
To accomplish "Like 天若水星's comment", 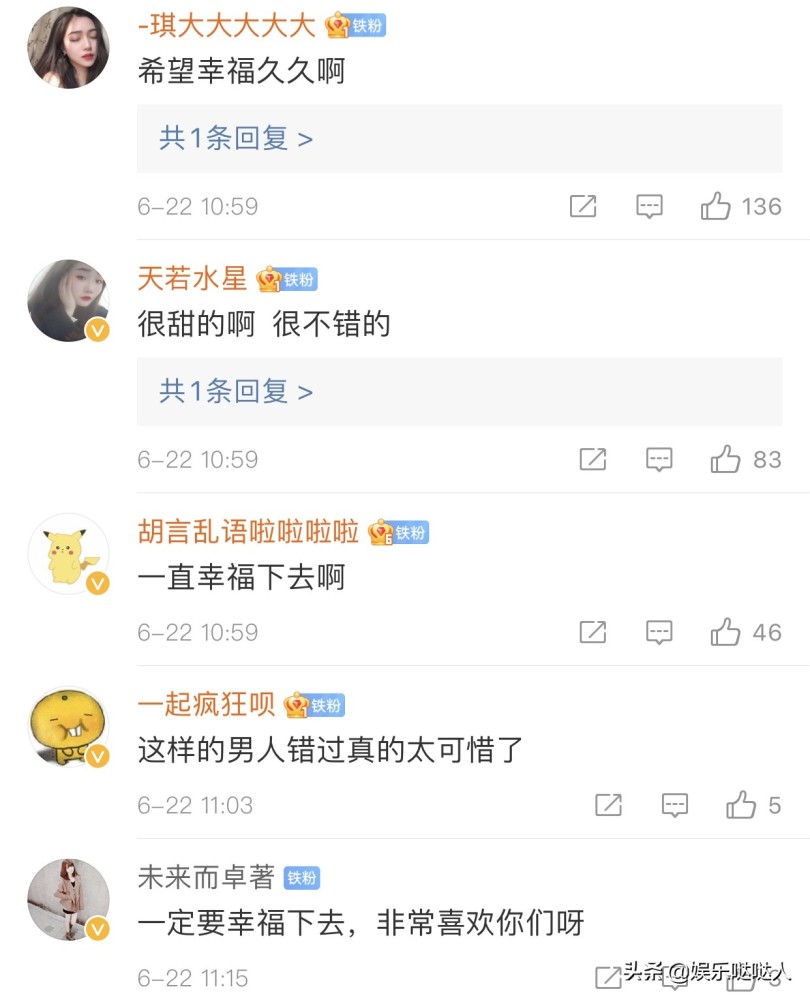I will 725,459.
